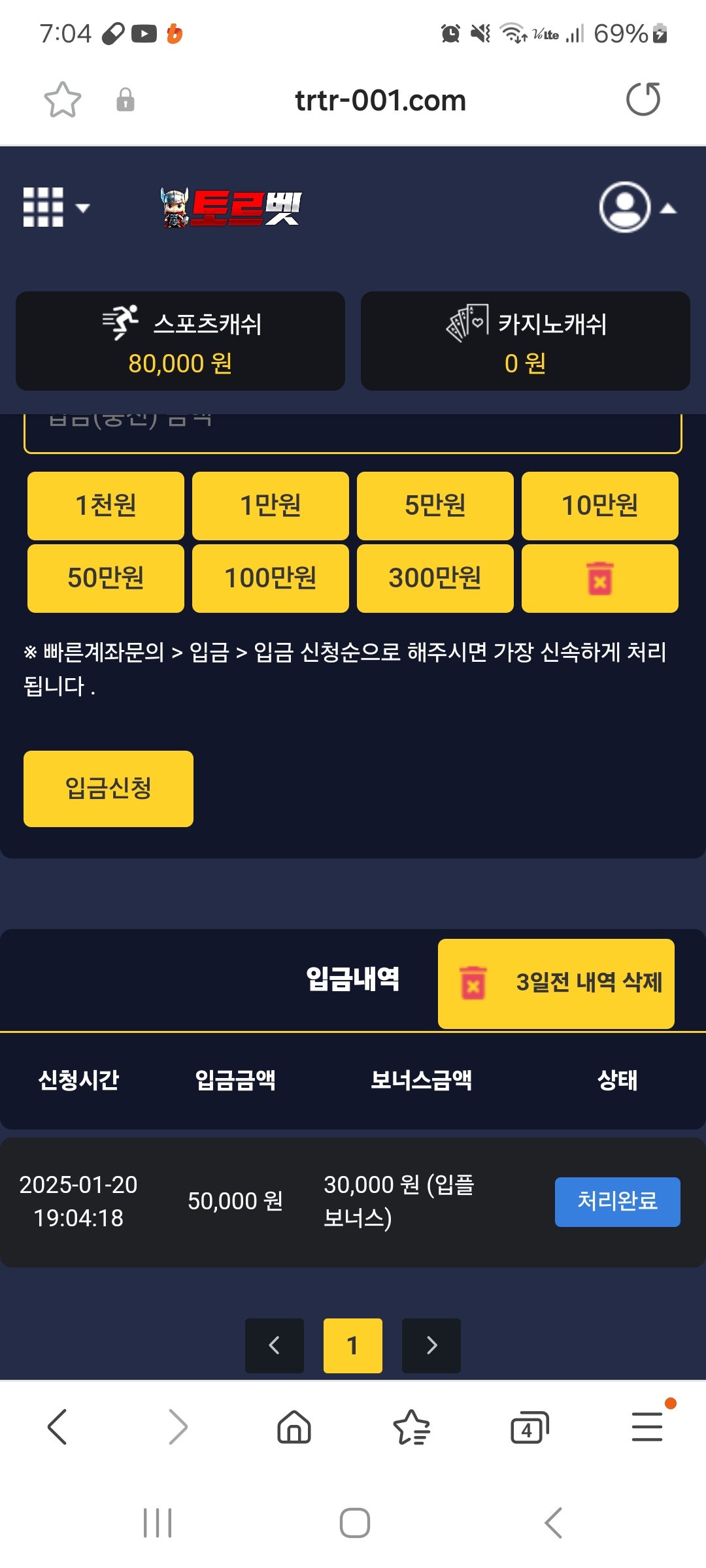Open the 스포츠캐쉬 balance card
This screenshot has width=706, height=1568.
(x=180, y=341)
